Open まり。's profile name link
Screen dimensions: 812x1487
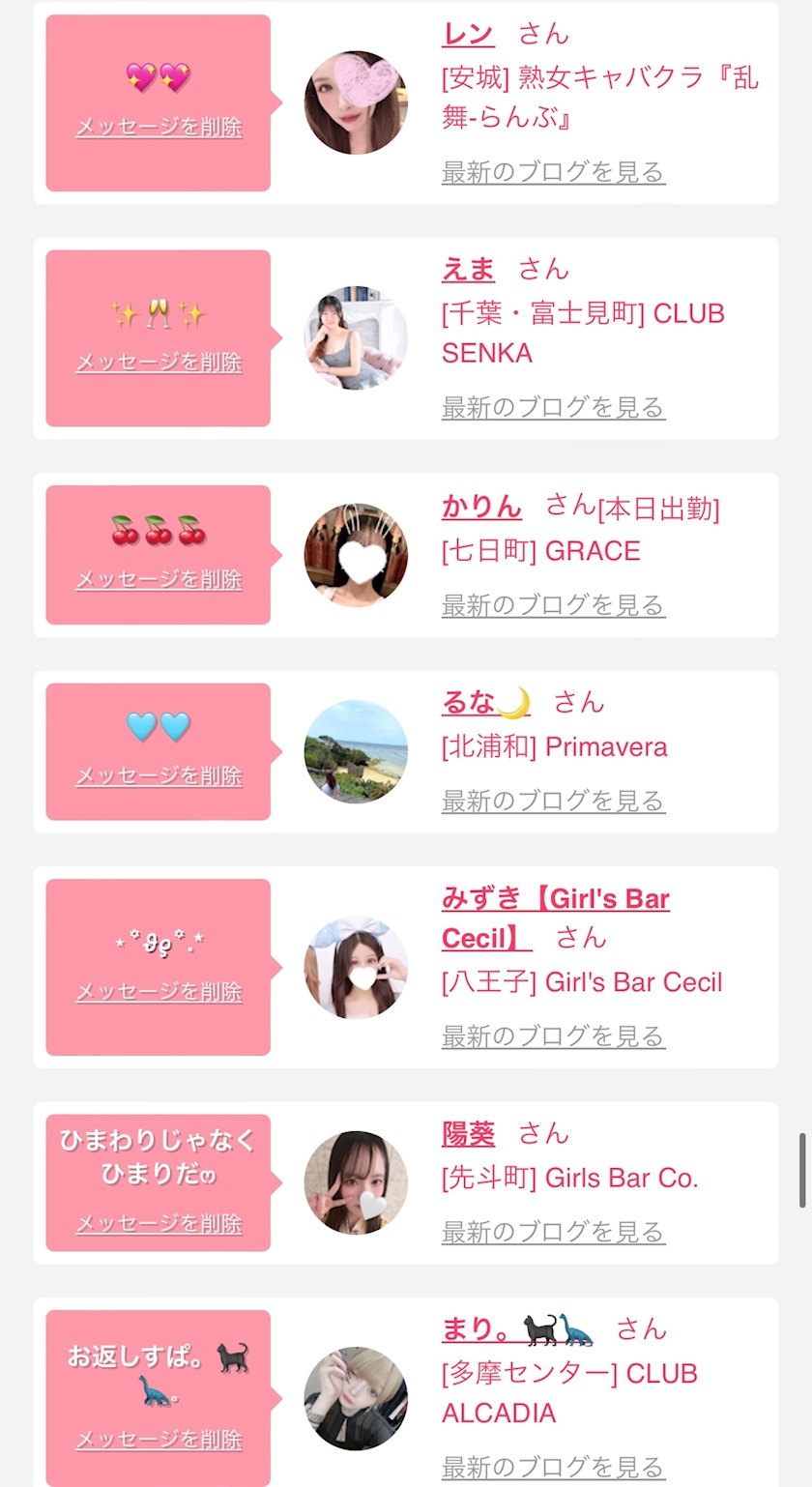(517, 1329)
